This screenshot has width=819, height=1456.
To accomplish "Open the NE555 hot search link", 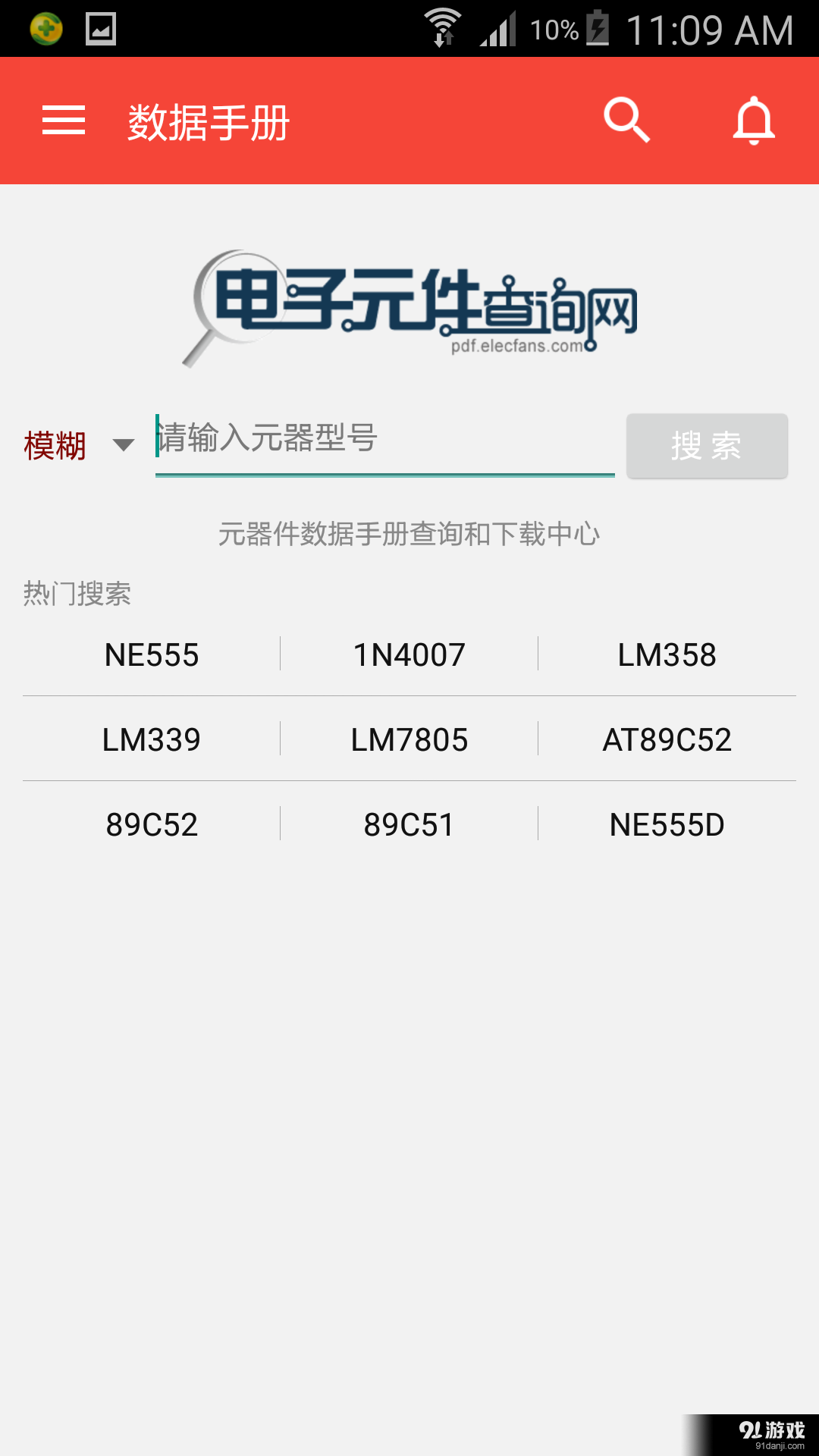I will point(151,654).
